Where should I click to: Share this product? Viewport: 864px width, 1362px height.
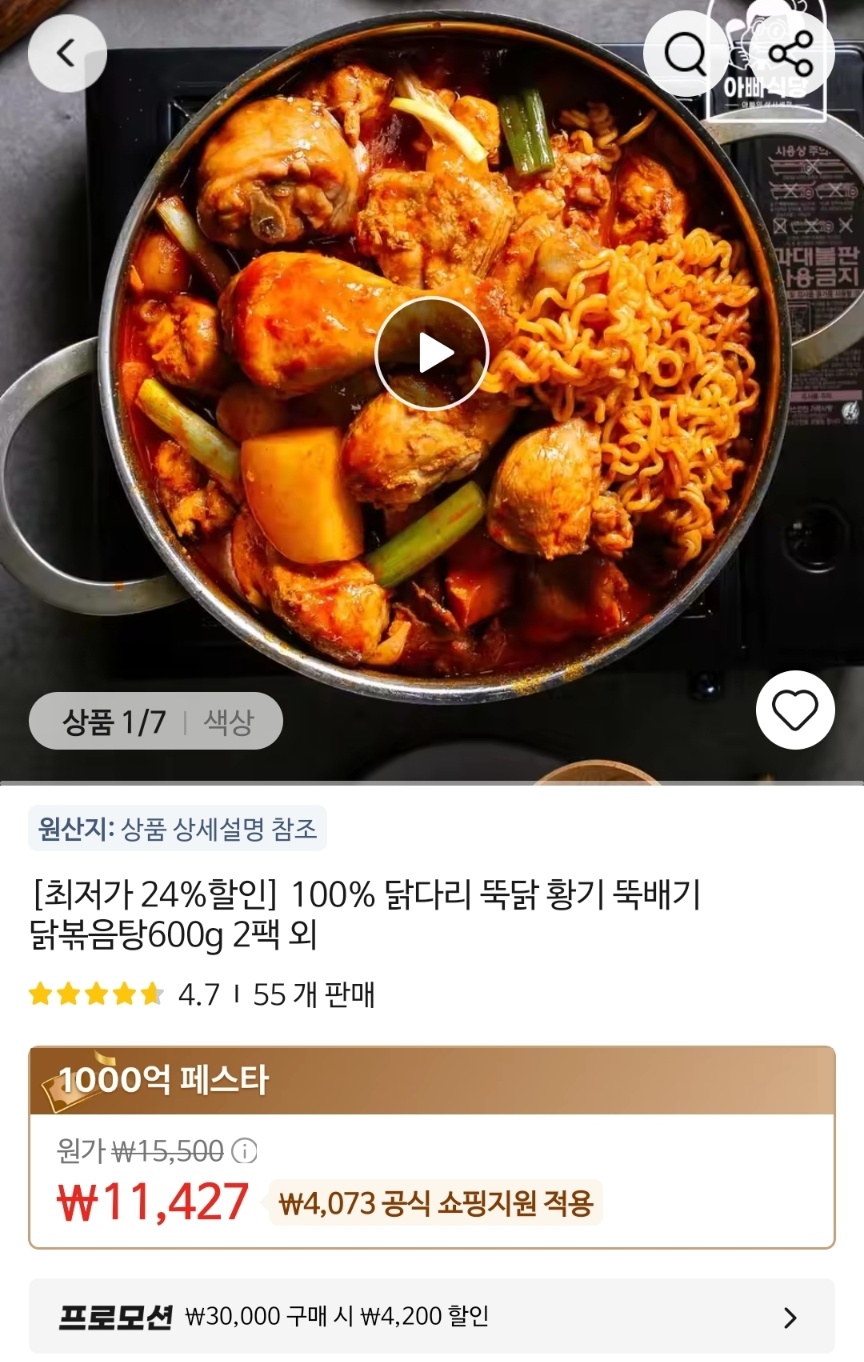791,54
